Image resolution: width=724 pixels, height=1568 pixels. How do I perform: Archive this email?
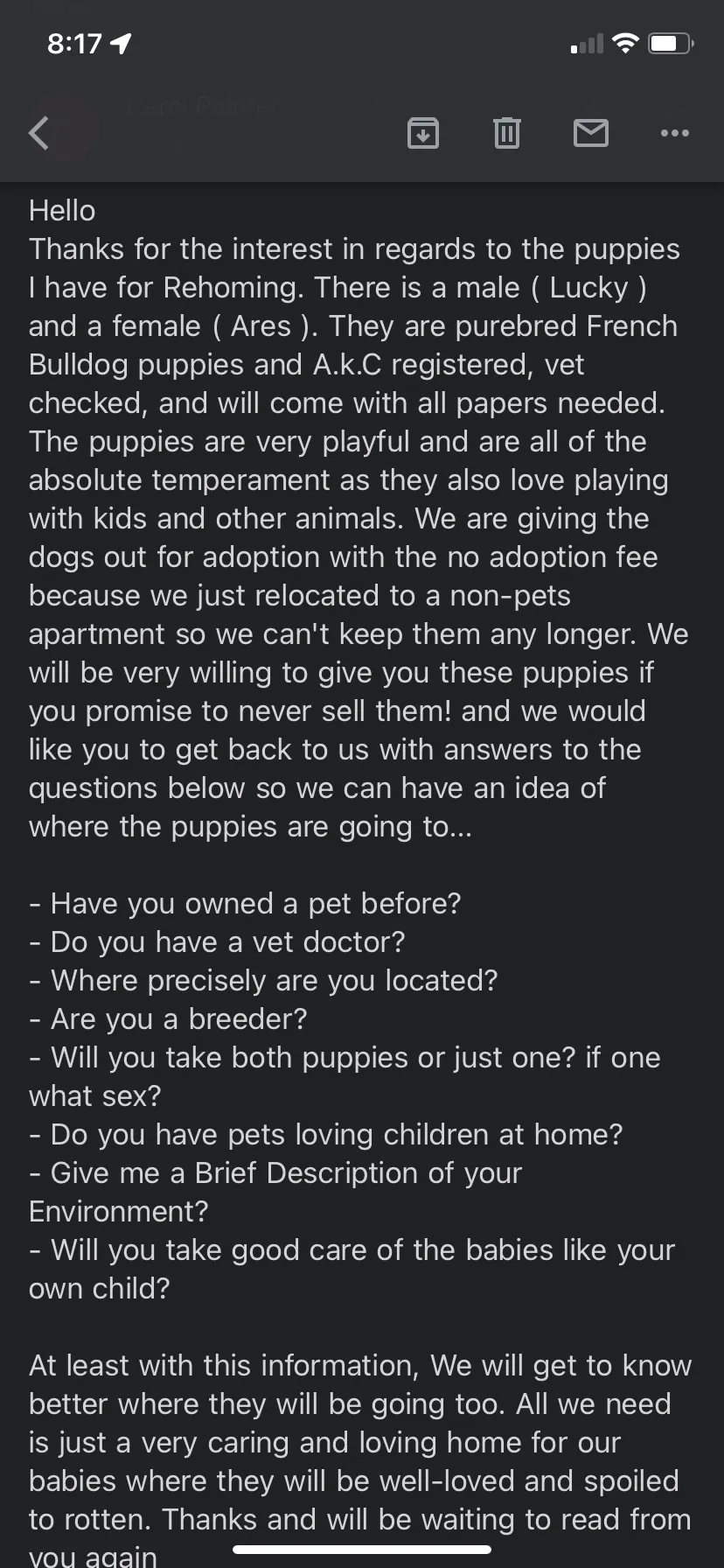pyautogui.click(x=423, y=133)
